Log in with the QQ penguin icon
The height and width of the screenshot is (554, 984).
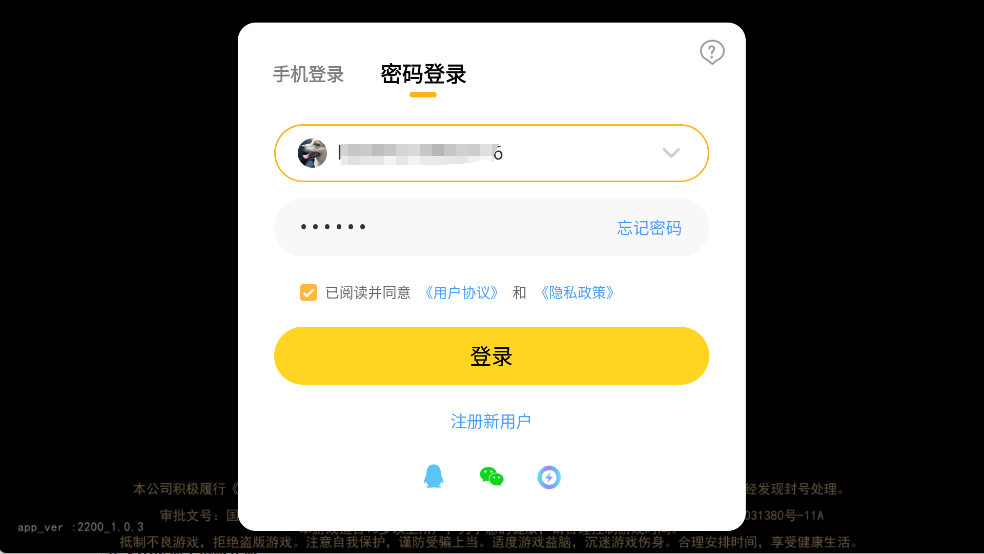pyautogui.click(x=433, y=477)
